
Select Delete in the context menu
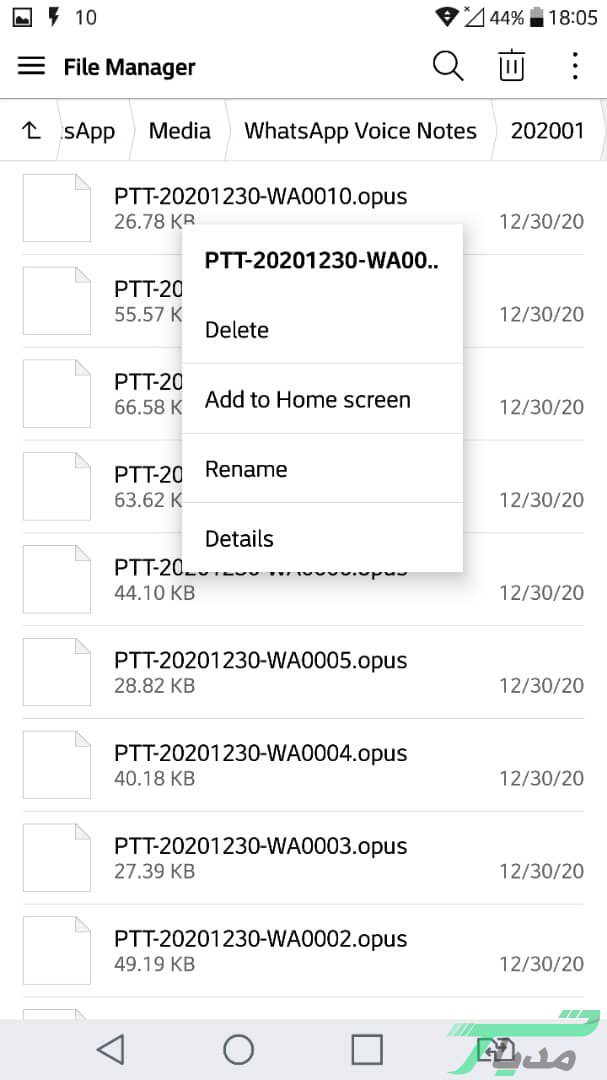coord(237,330)
